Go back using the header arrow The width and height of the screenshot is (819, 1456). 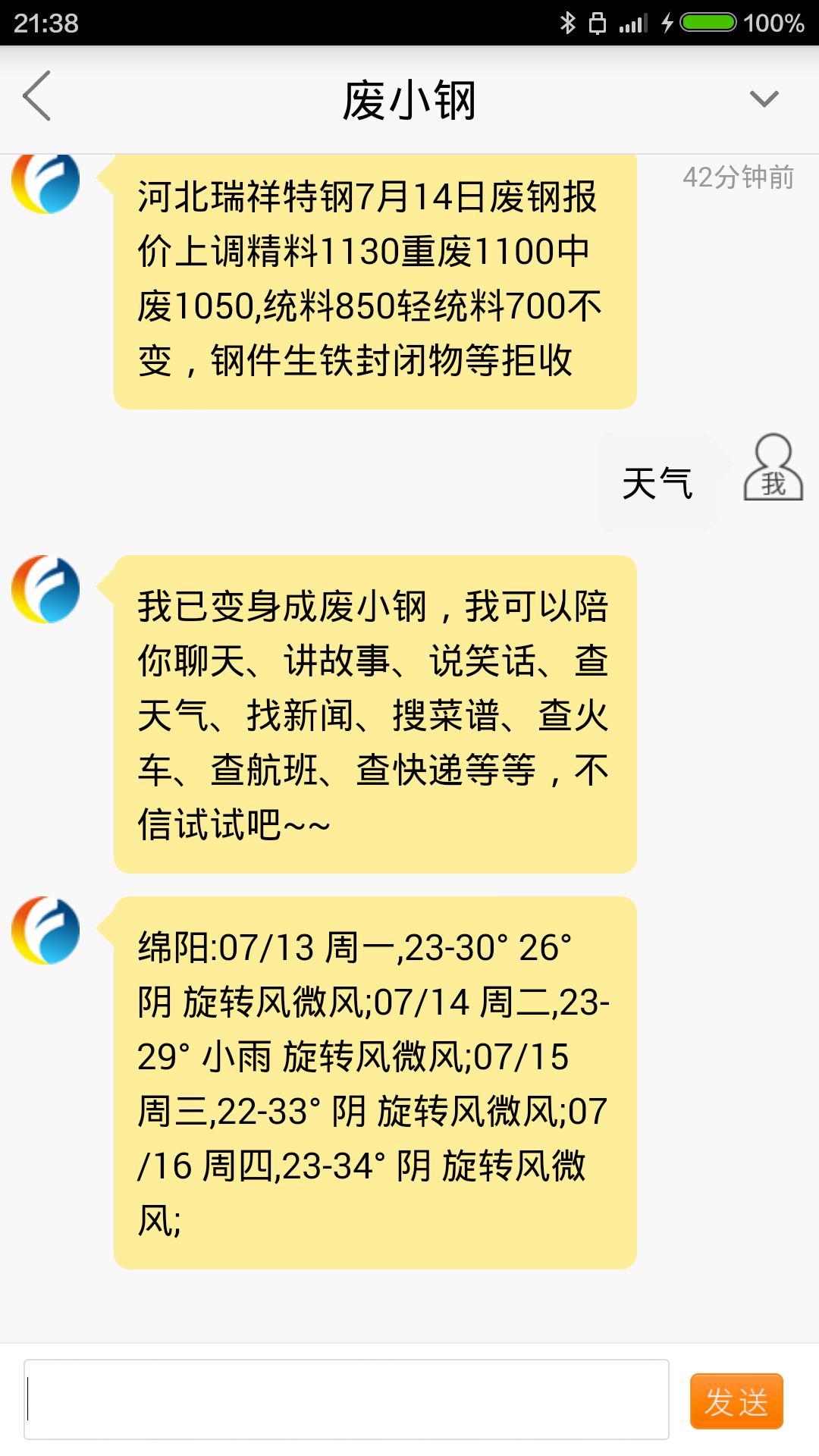pos(36,96)
